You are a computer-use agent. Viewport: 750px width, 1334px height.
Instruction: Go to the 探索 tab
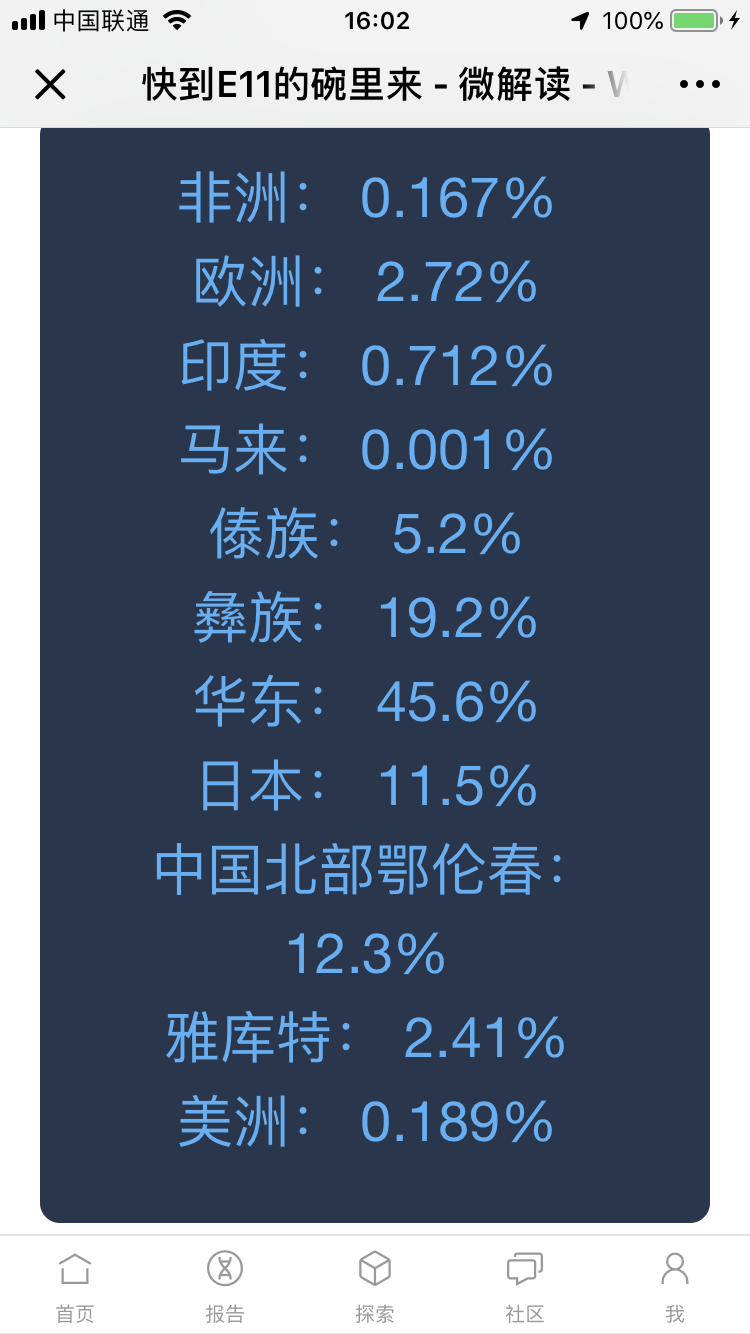(x=375, y=1286)
